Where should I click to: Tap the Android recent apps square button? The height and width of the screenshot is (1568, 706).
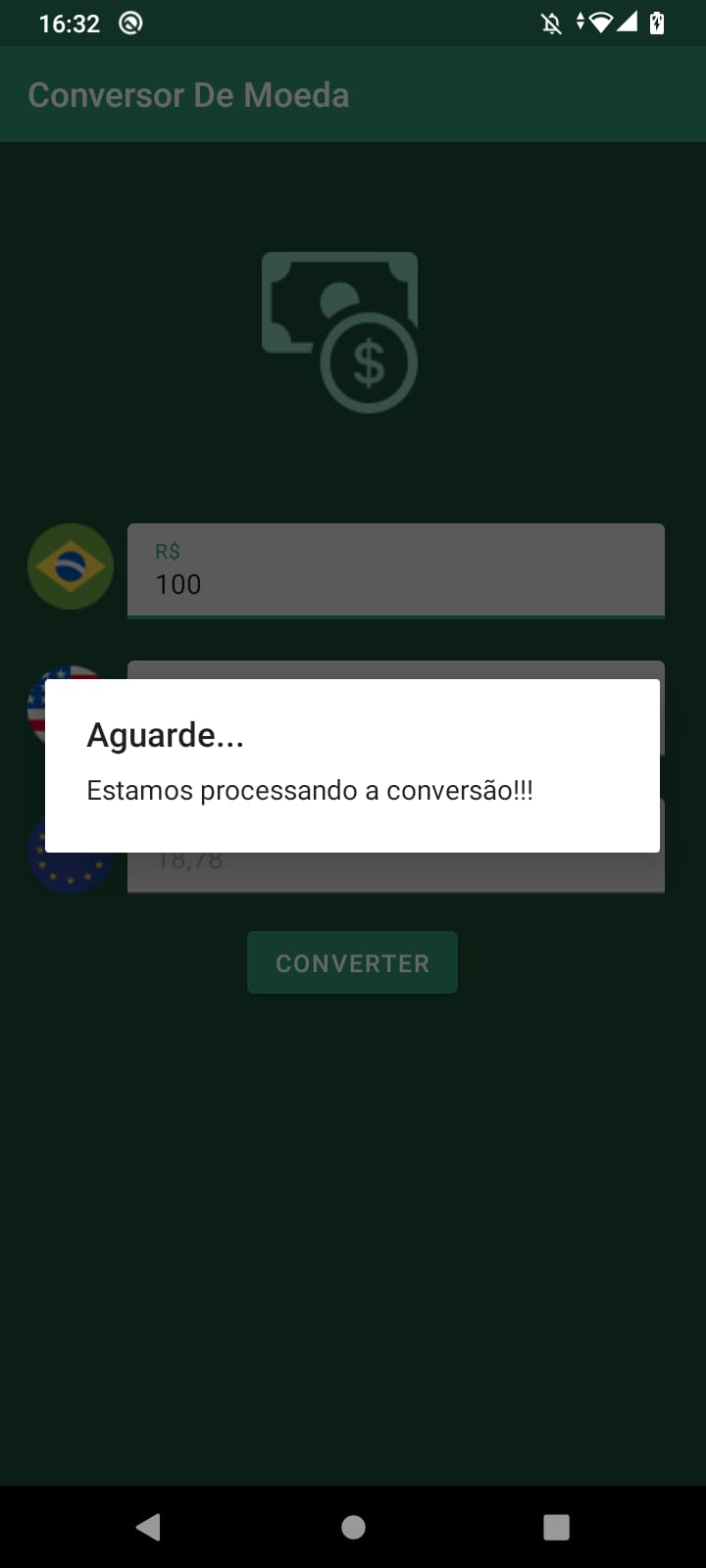click(x=556, y=1527)
